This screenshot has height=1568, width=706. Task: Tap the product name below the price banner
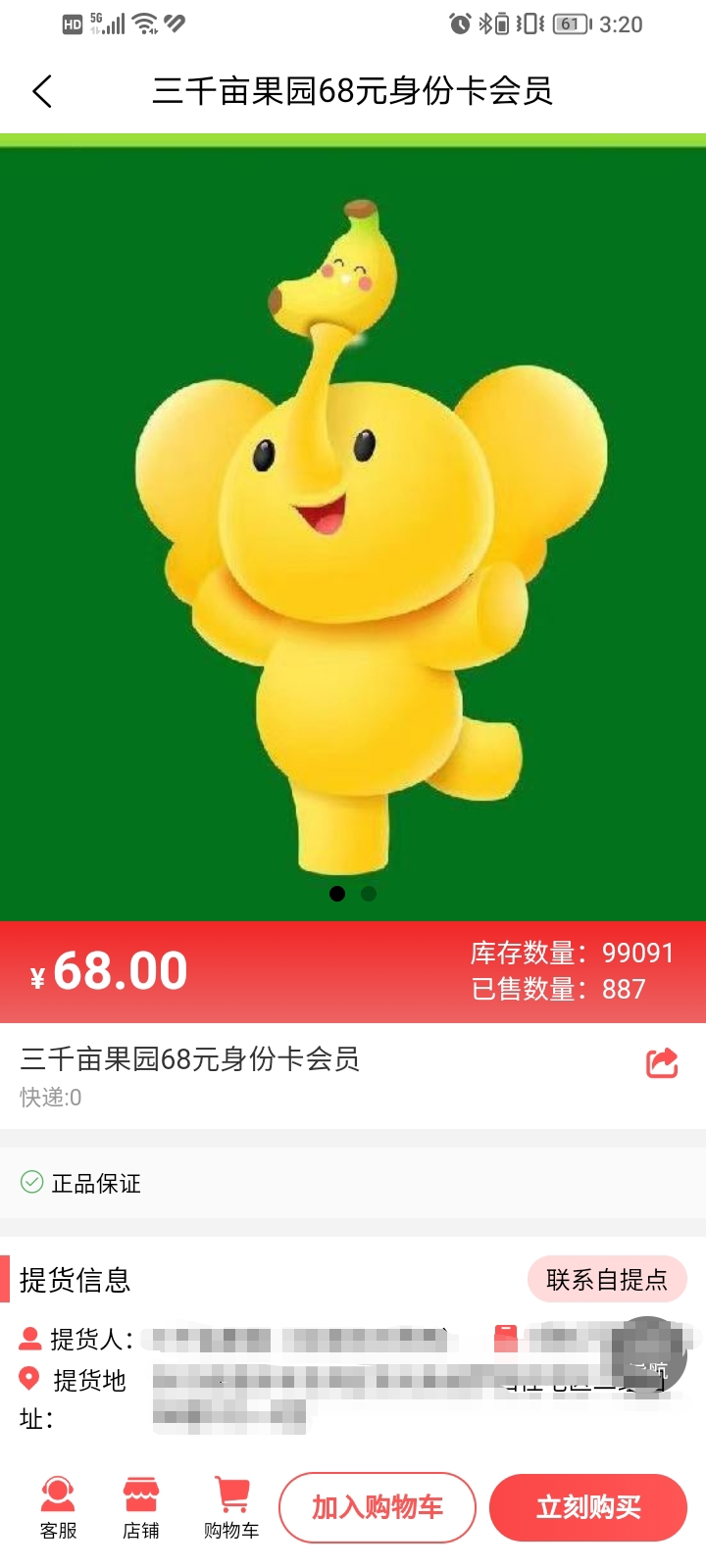pyautogui.click(x=188, y=1059)
